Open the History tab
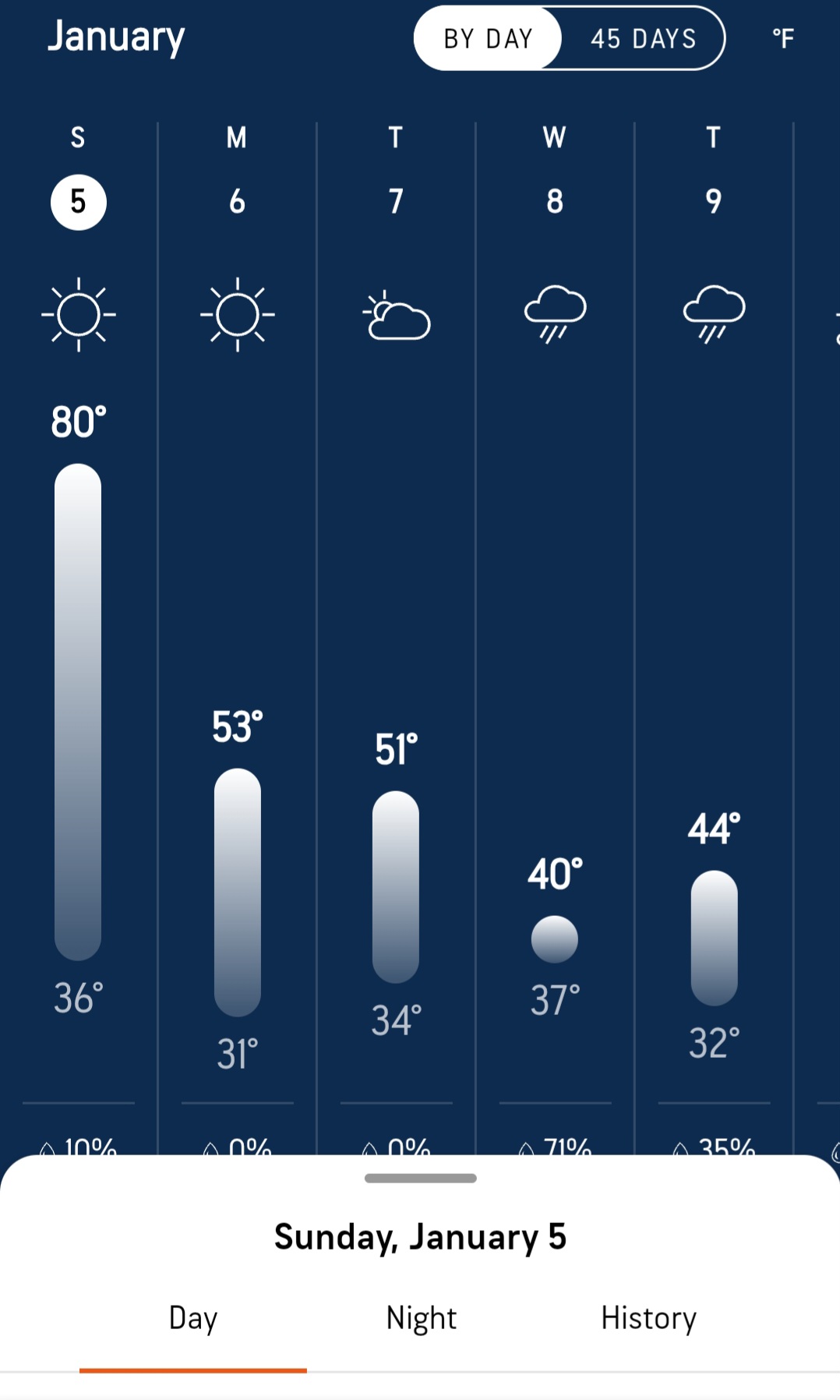Image resolution: width=840 pixels, height=1400 pixels. 648,1318
